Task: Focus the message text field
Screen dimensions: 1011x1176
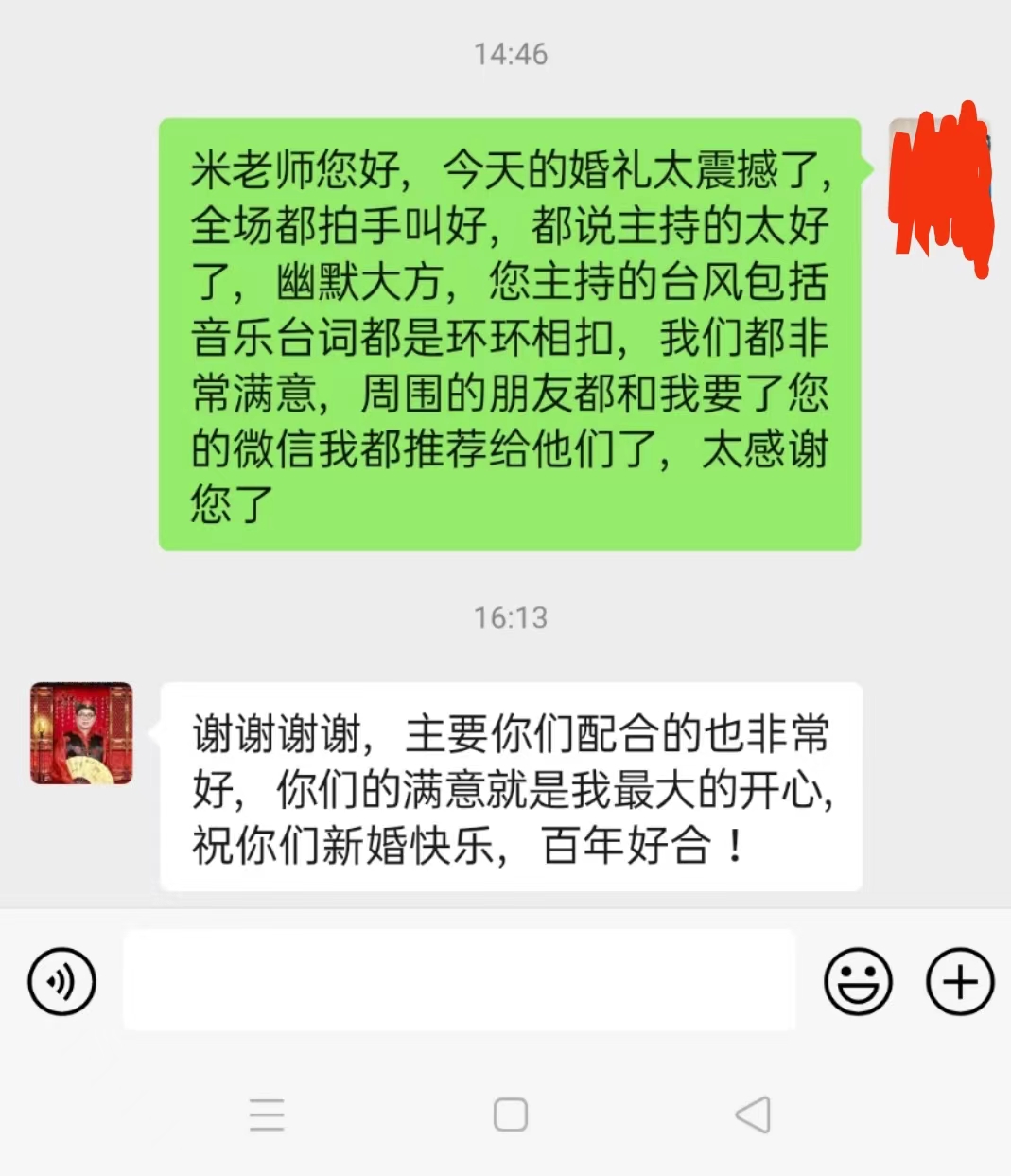Action: tap(459, 980)
